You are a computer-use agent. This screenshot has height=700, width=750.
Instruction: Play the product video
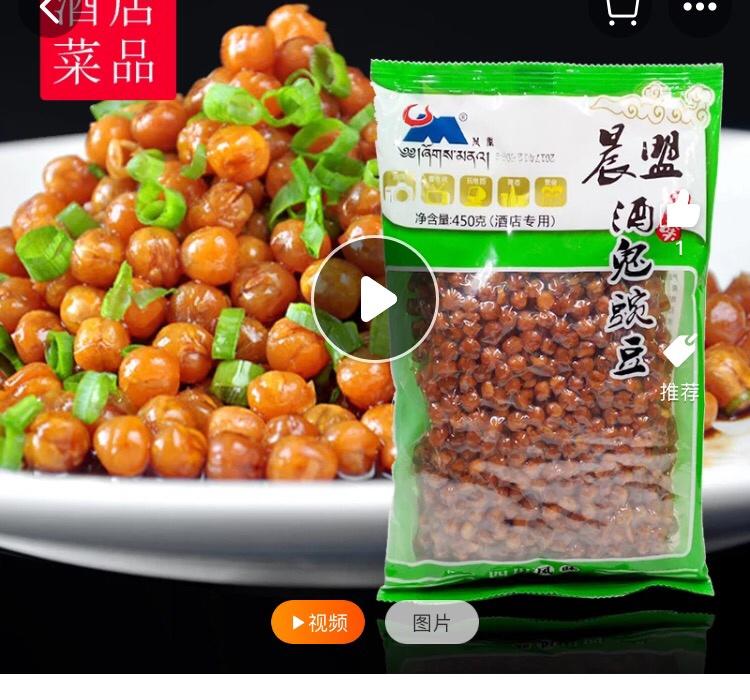(375, 299)
